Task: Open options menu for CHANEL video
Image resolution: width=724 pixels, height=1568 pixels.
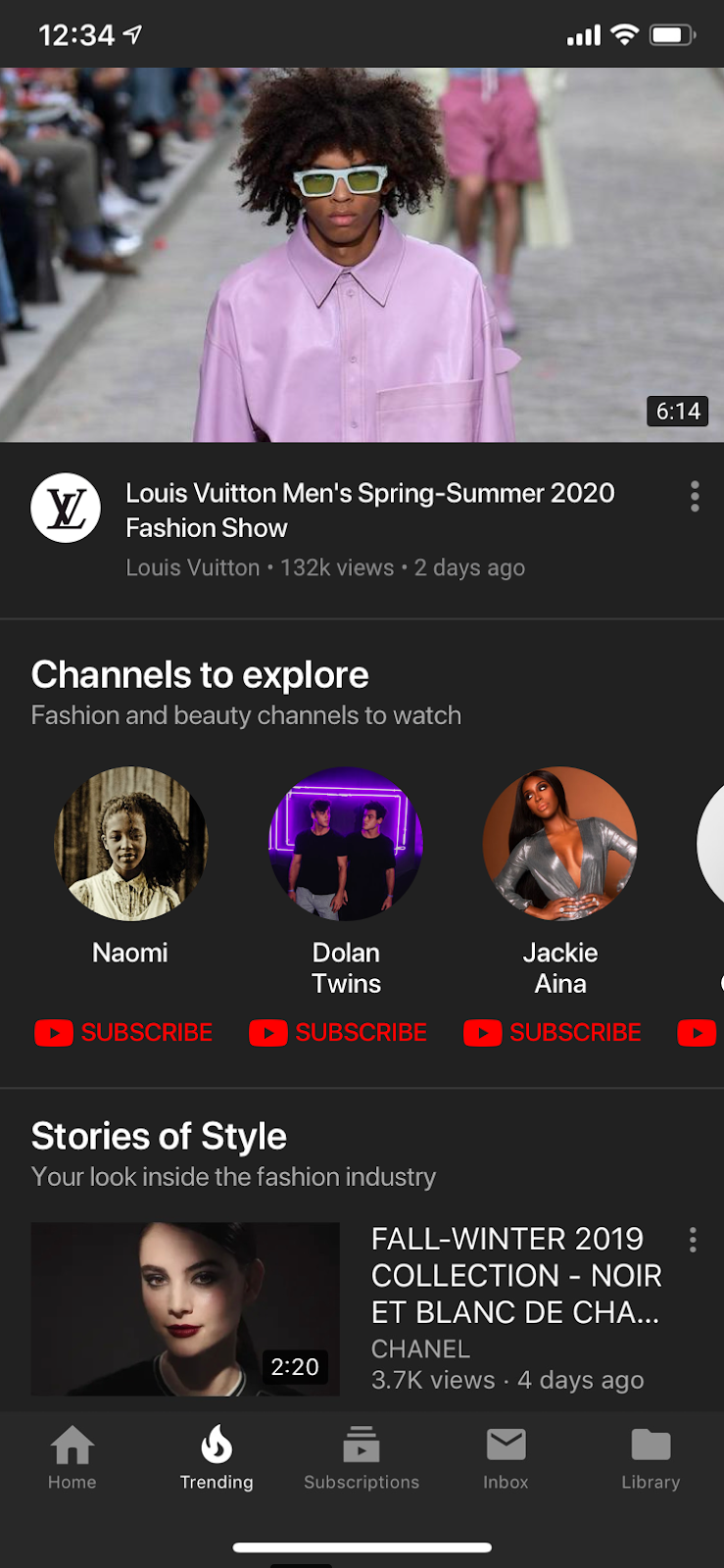Action: 693,1240
